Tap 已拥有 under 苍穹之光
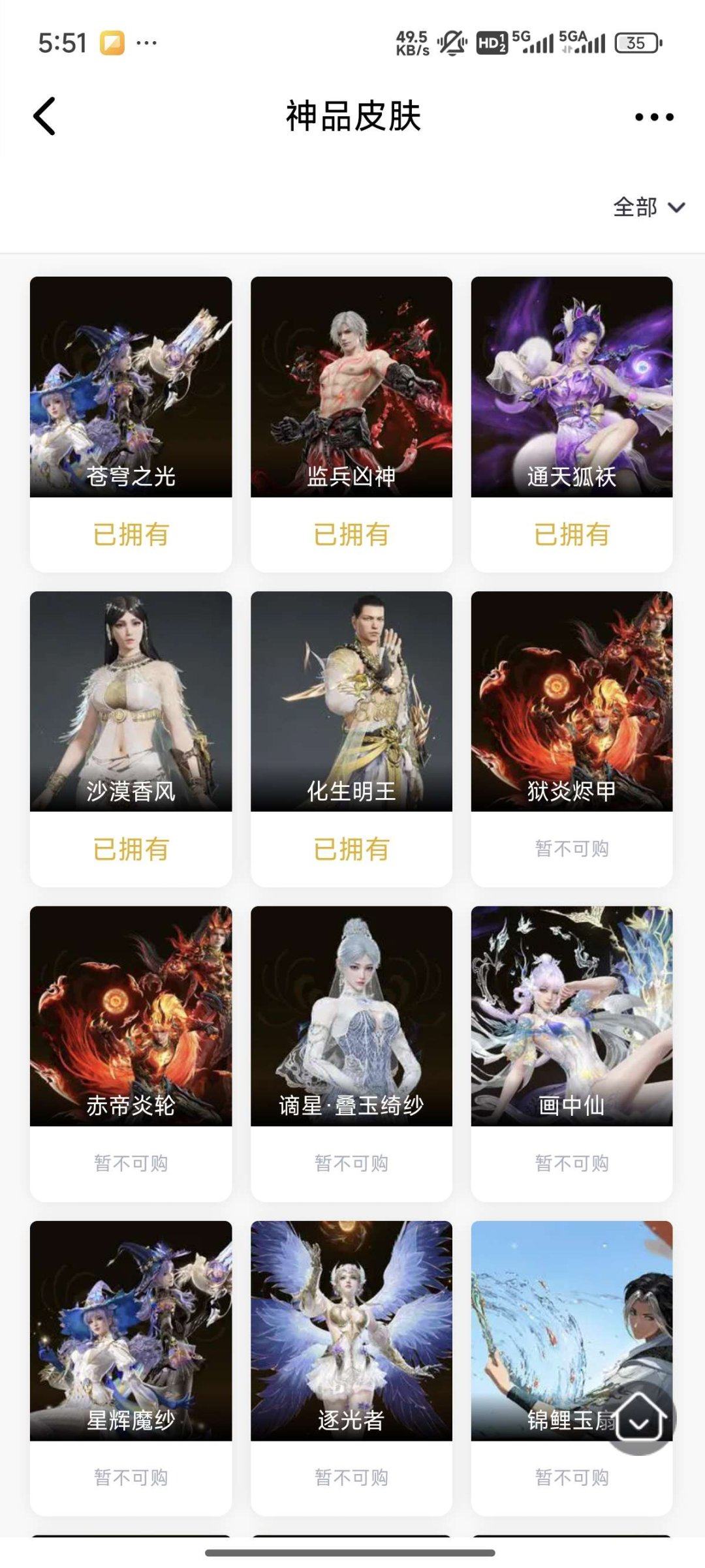The image size is (705, 1568). coord(130,536)
